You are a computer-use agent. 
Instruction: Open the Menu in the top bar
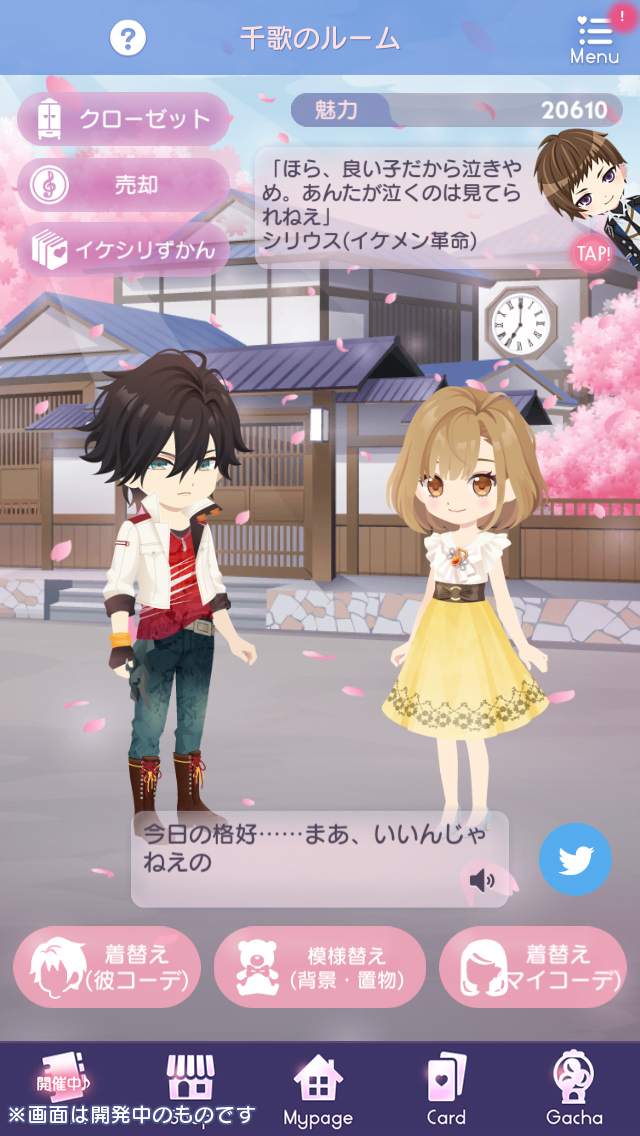point(594,40)
